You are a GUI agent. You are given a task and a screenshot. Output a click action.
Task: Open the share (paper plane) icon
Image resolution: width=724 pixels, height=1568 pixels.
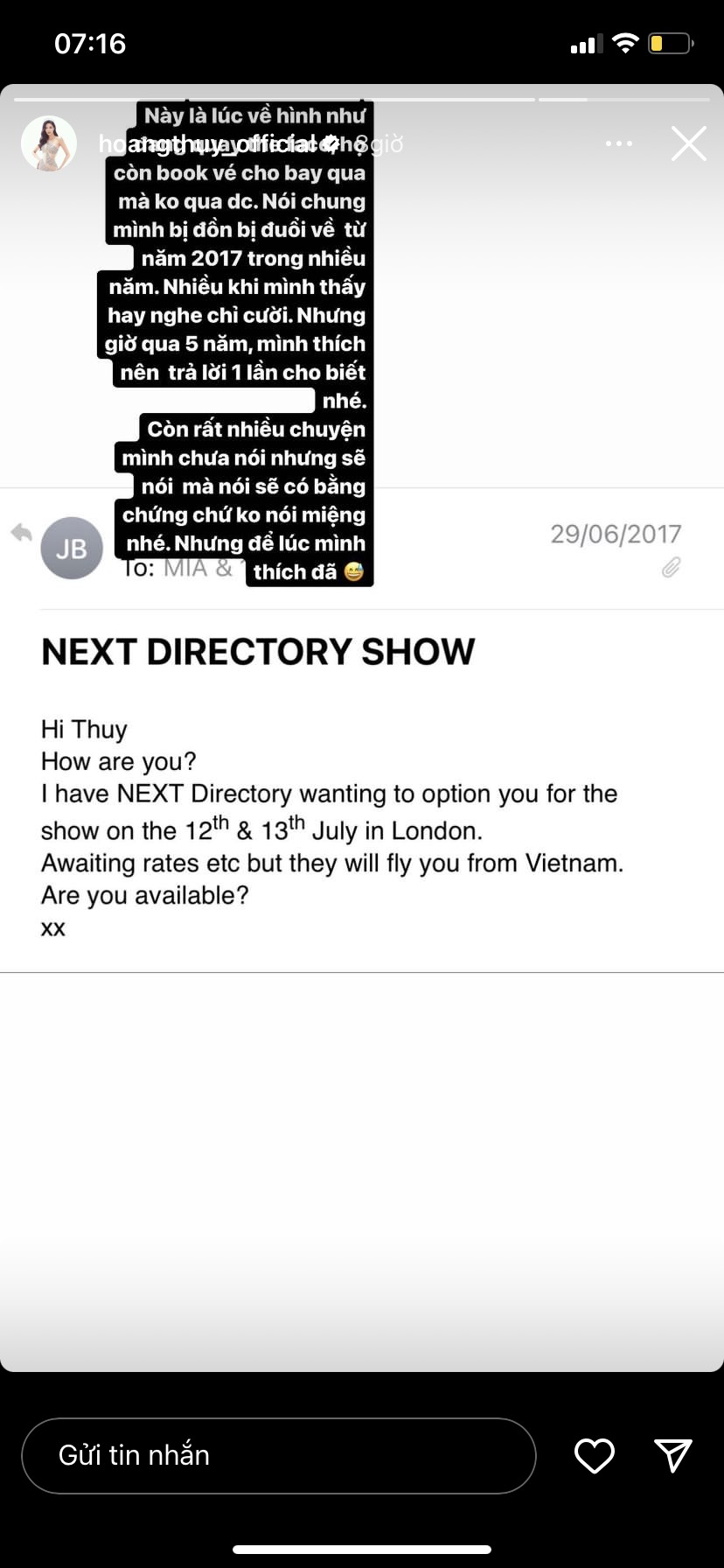pyautogui.click(x=672, y=1455)
